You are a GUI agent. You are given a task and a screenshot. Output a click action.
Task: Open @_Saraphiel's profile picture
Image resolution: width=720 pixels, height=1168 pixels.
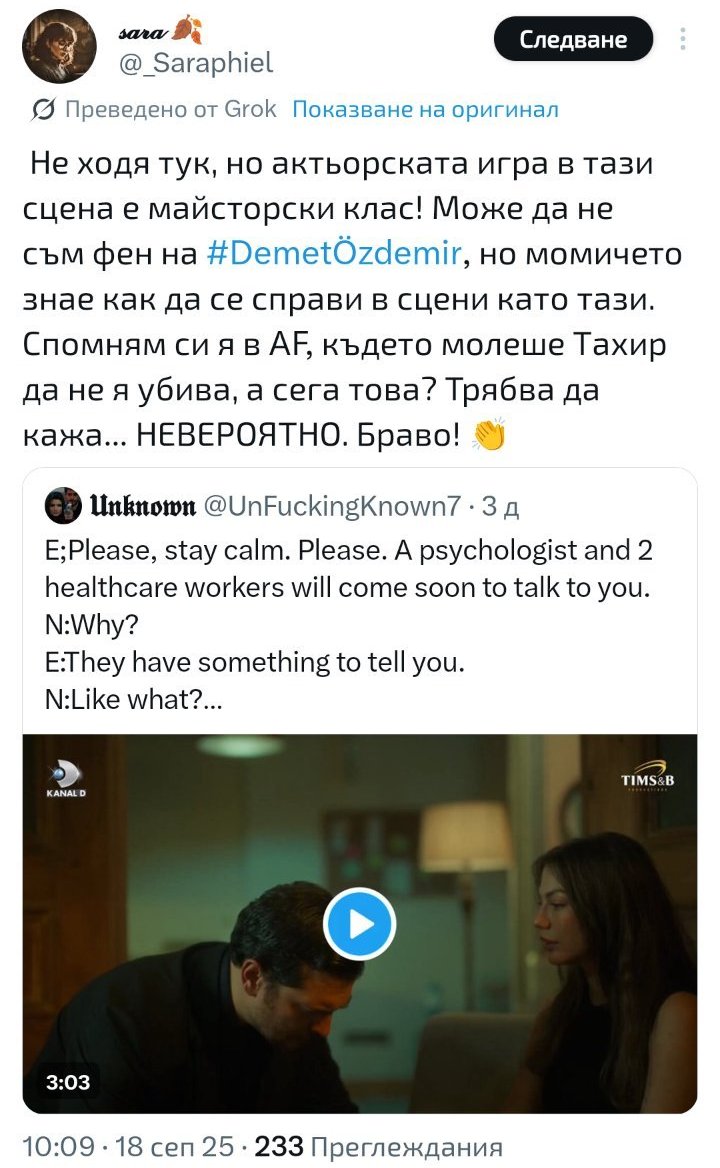60,47
